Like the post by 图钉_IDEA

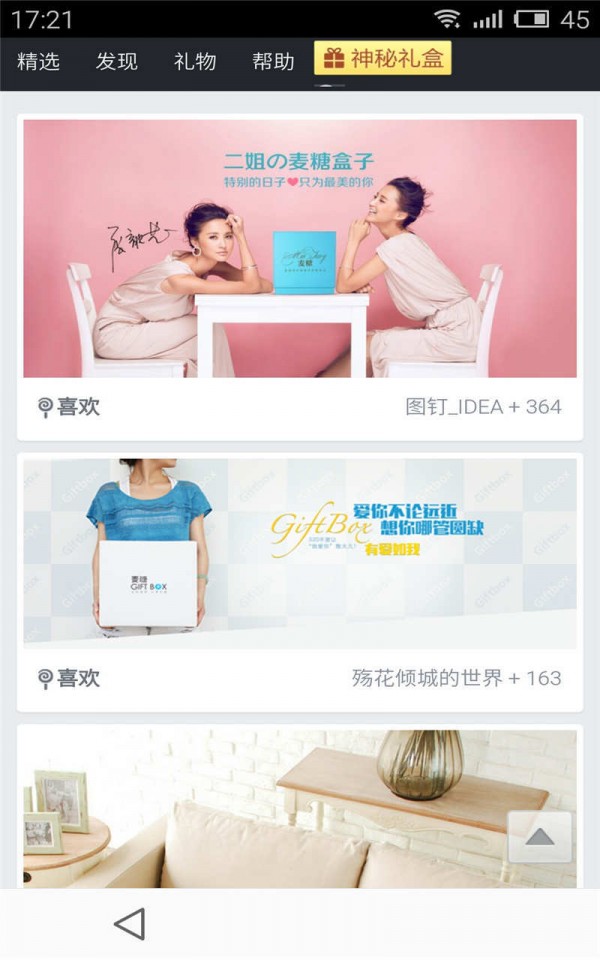click(70, 407)
